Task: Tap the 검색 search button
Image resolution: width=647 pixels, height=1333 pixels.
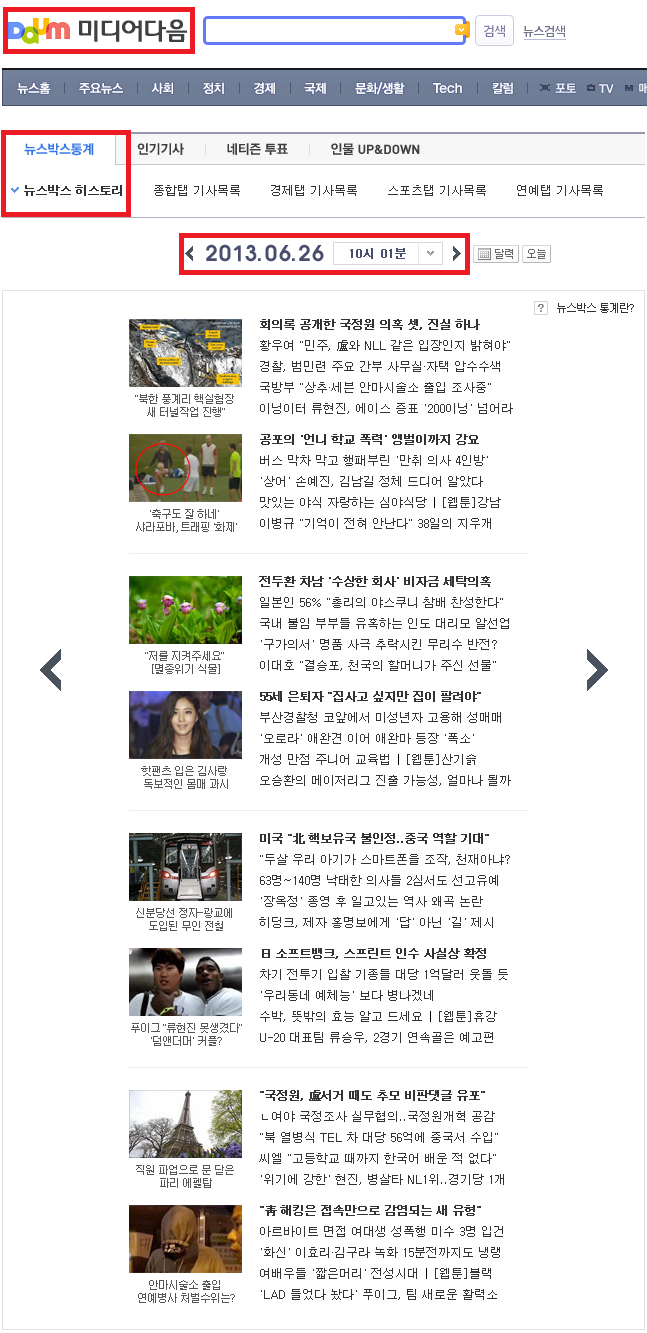Action: tap(494, 31)
